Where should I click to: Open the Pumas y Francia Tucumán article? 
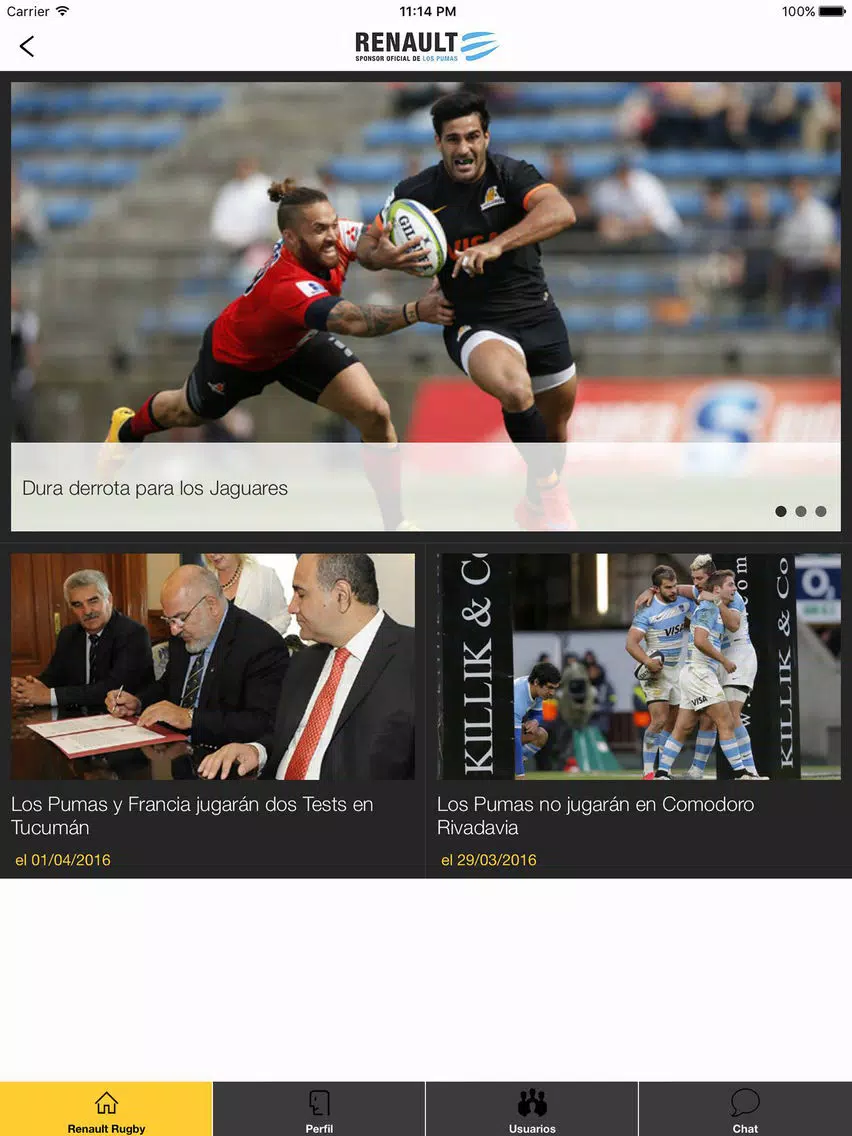212,714
